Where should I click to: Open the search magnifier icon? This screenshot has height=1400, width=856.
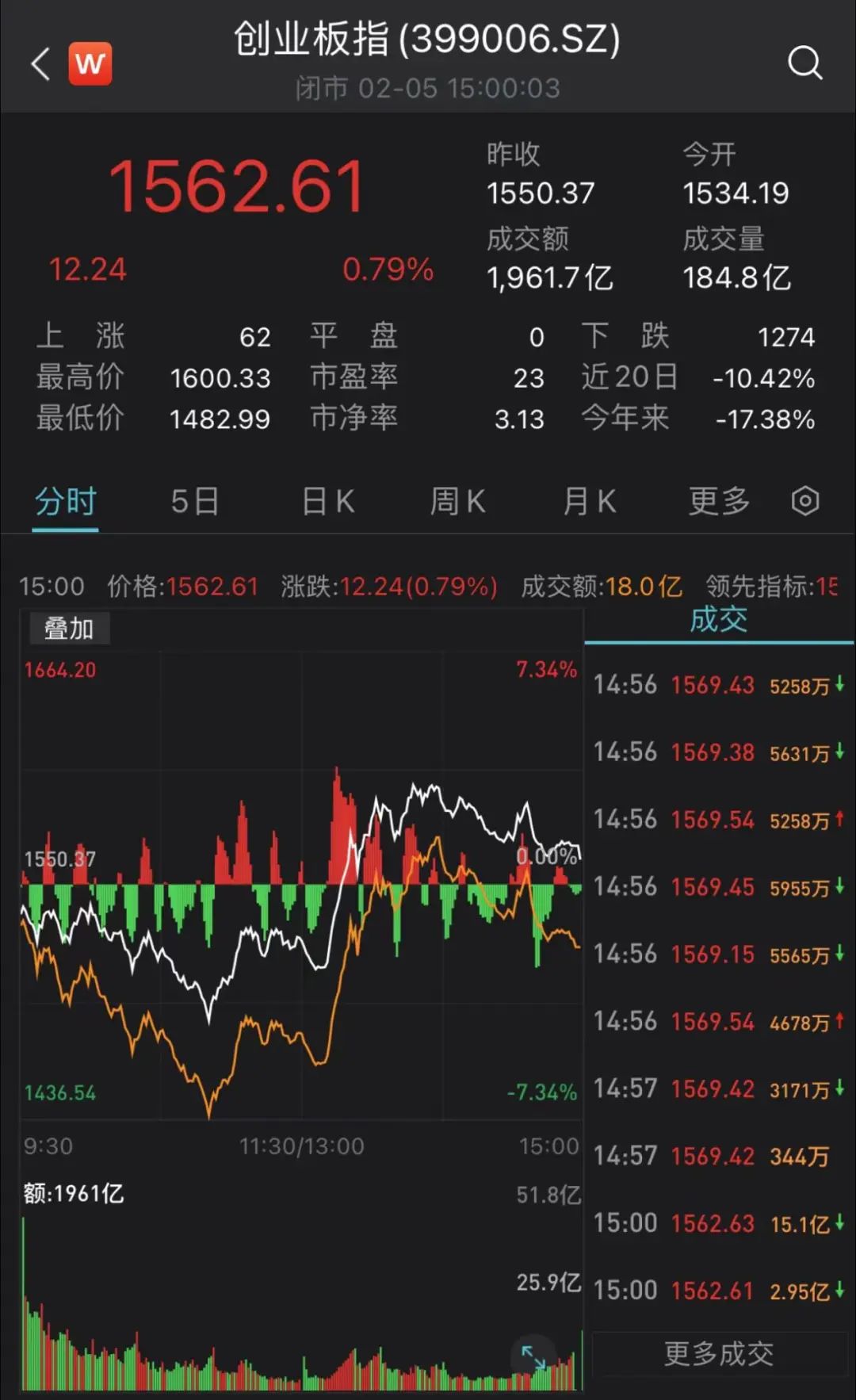tap(805, 63)
